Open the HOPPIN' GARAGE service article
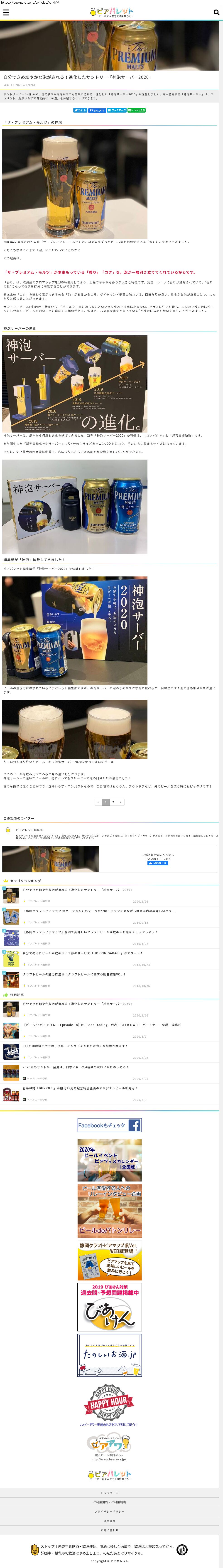The image size is (223, 1568). point(83,953)
